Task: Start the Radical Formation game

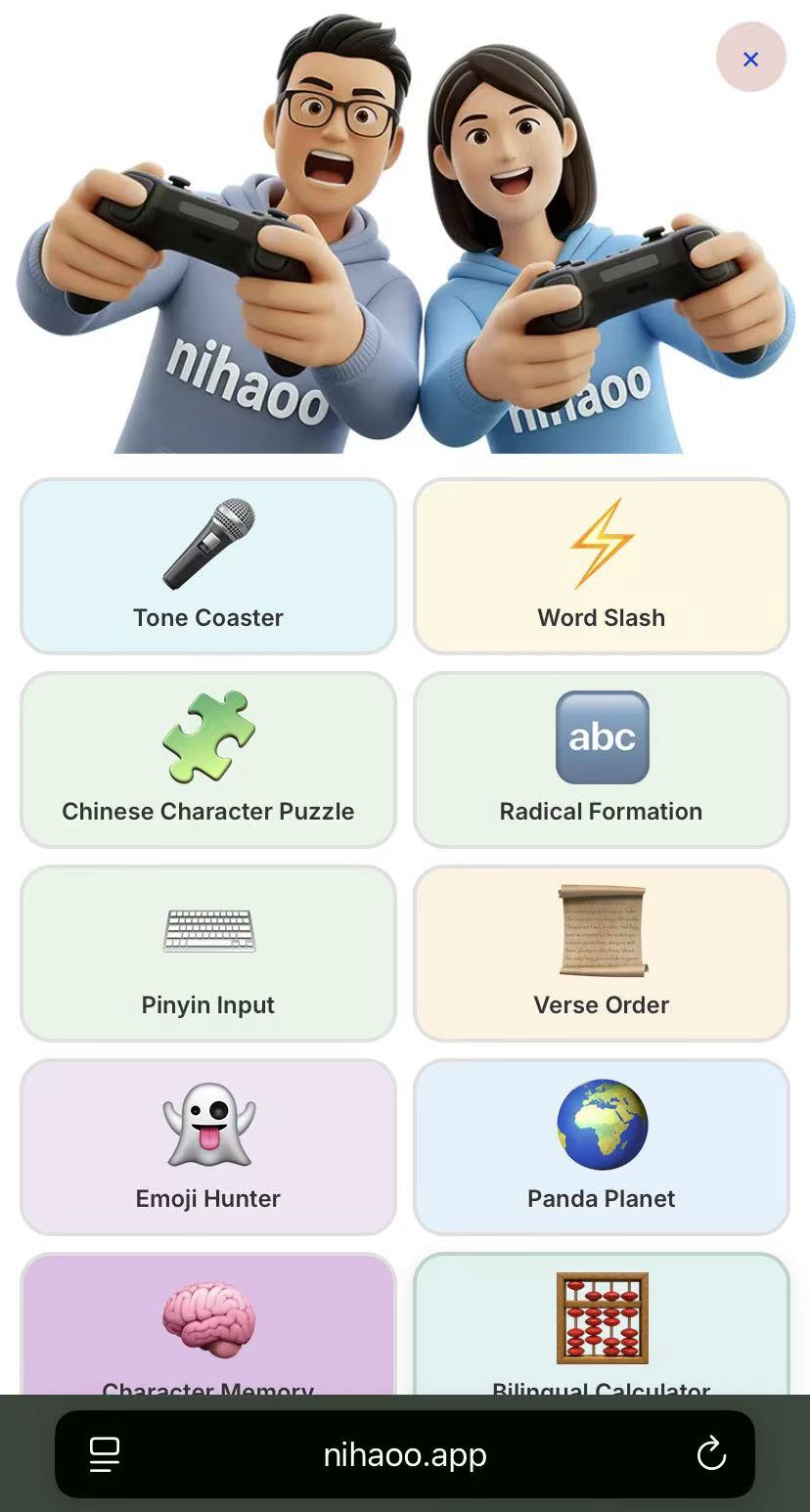Action: point(601,759)
